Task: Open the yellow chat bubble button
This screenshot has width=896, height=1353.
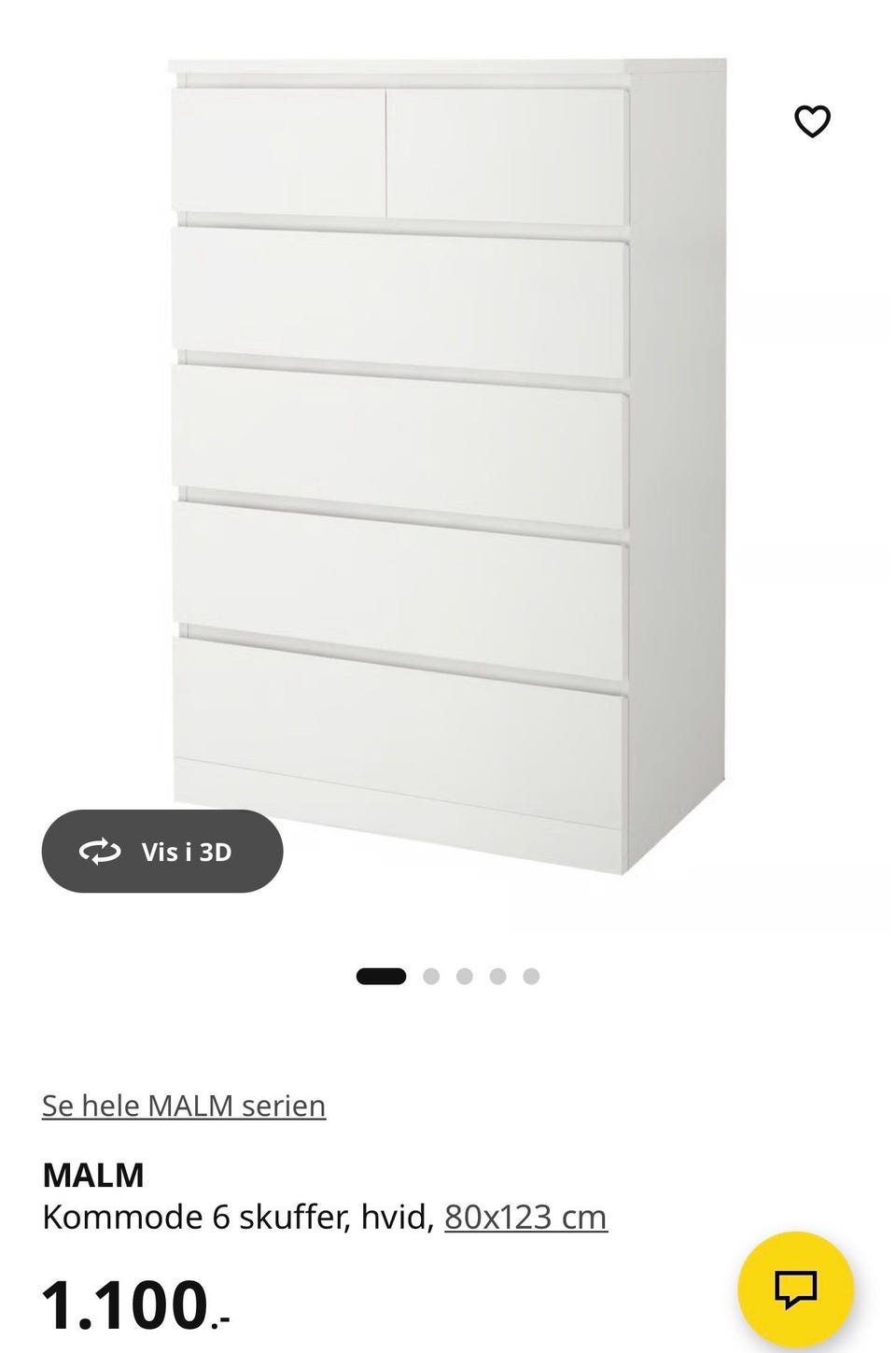Action: click(795, 1289)
